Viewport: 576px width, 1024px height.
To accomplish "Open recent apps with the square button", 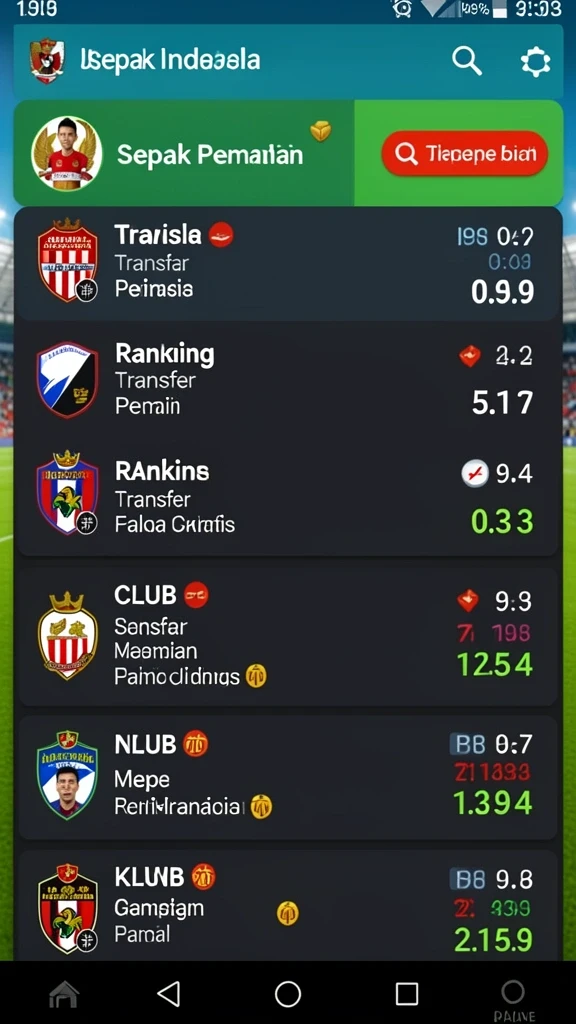I will pyautogui.click(x=407, y=993).
